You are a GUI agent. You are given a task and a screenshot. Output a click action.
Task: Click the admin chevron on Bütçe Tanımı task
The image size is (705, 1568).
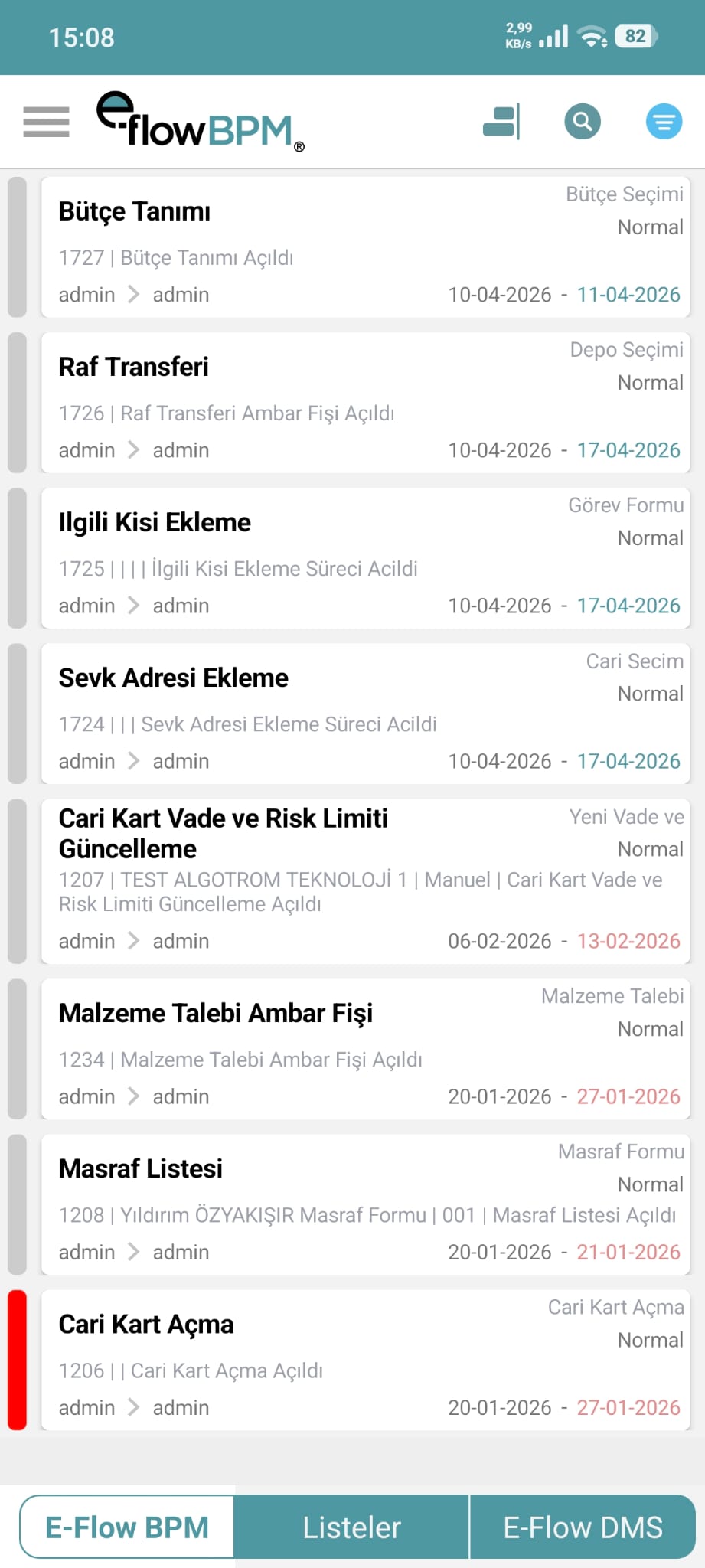click(x=132, y=294)
